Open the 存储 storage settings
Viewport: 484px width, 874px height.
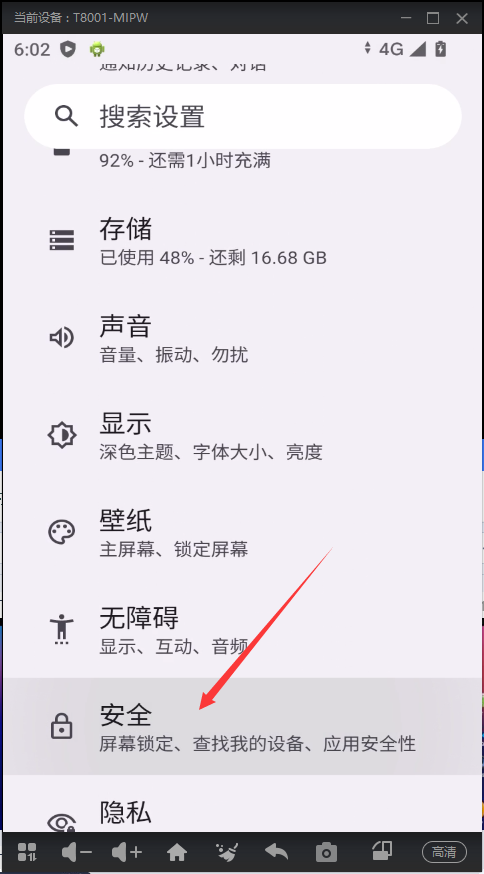tap(242, 241)
